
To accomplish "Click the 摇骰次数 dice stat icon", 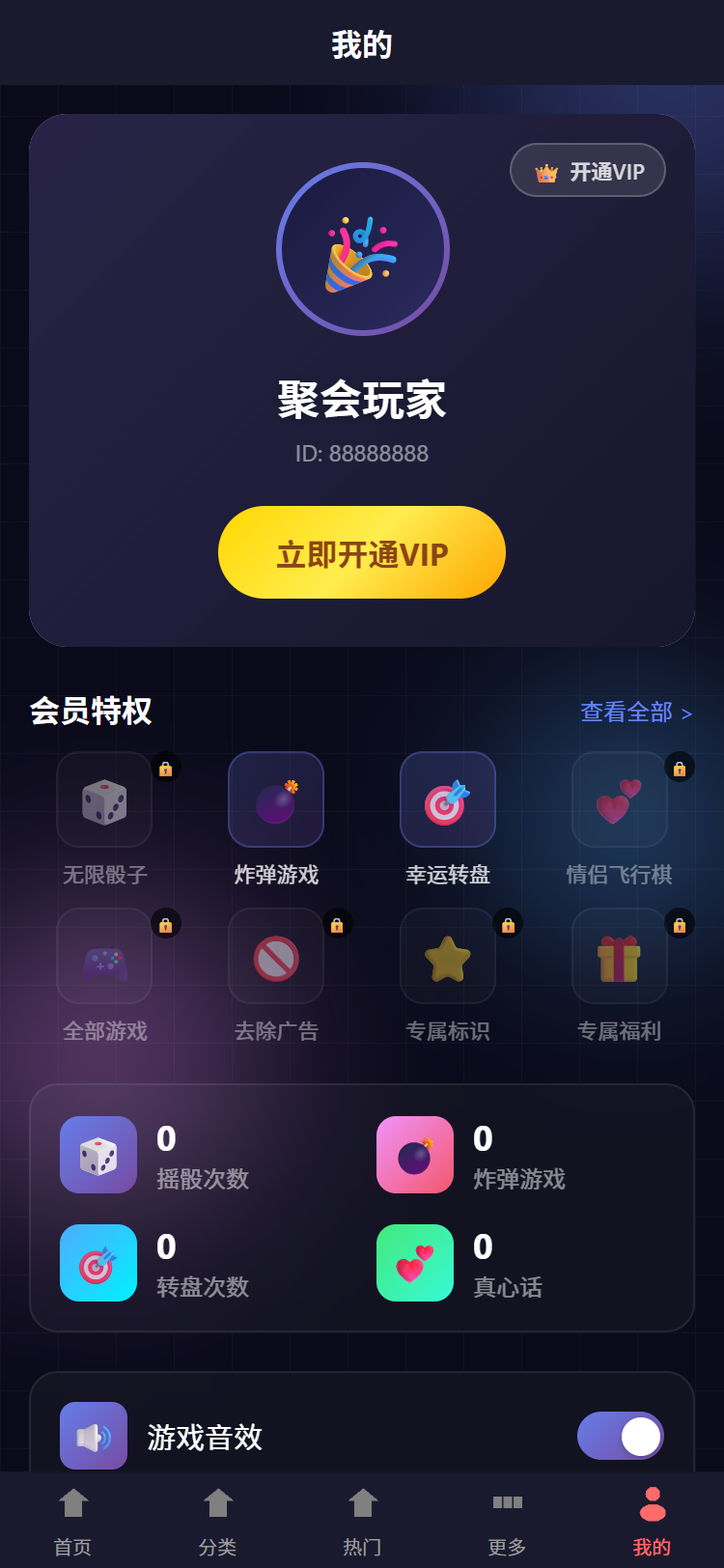I will click(x=97, y=1154).
